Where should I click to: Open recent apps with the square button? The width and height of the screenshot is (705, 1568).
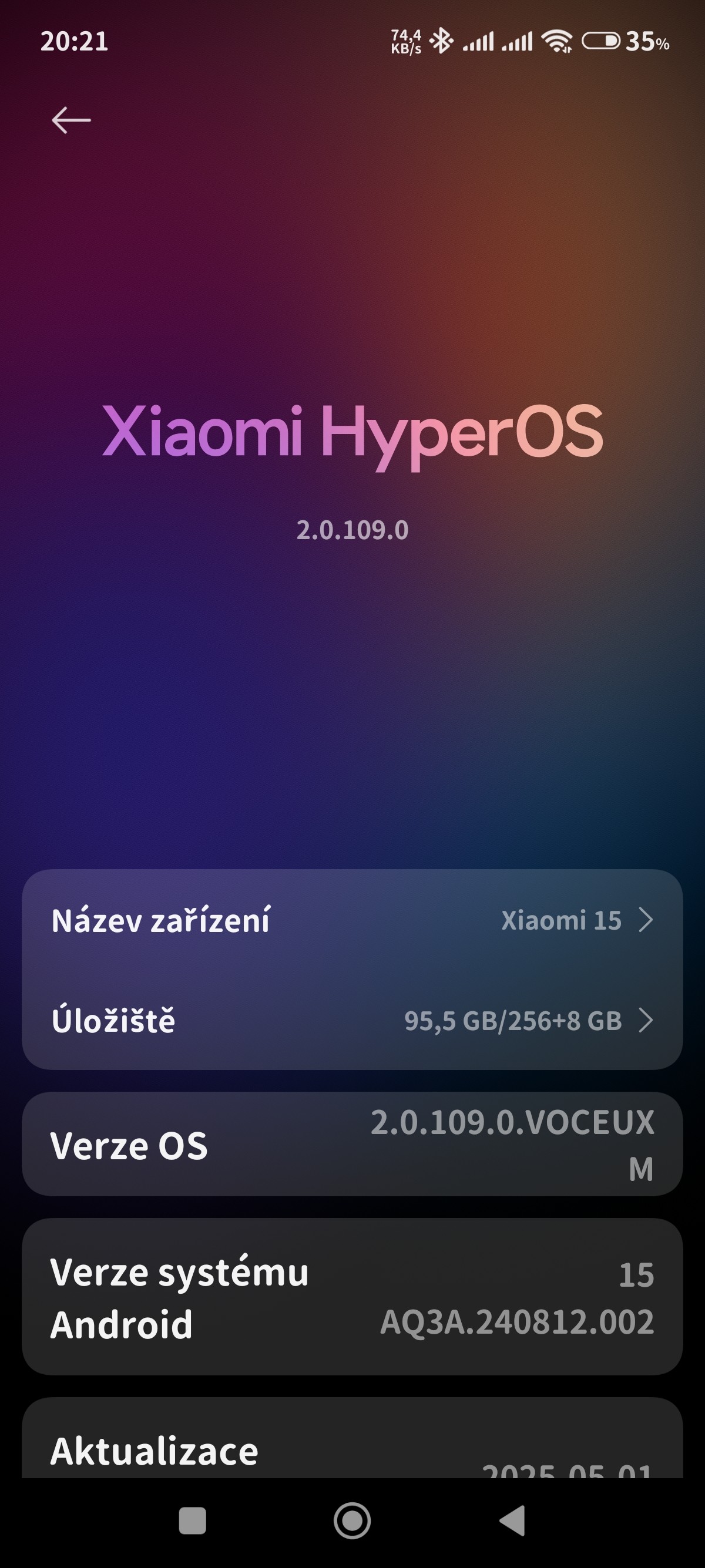click(192, 1520)
